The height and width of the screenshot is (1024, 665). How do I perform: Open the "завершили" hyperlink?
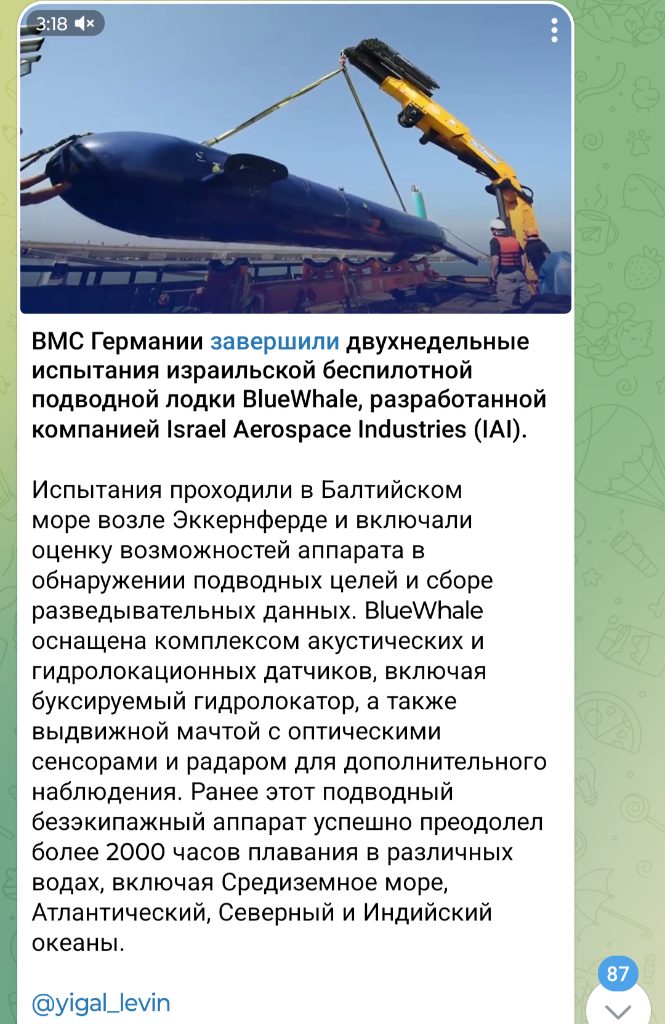[274, 343]
